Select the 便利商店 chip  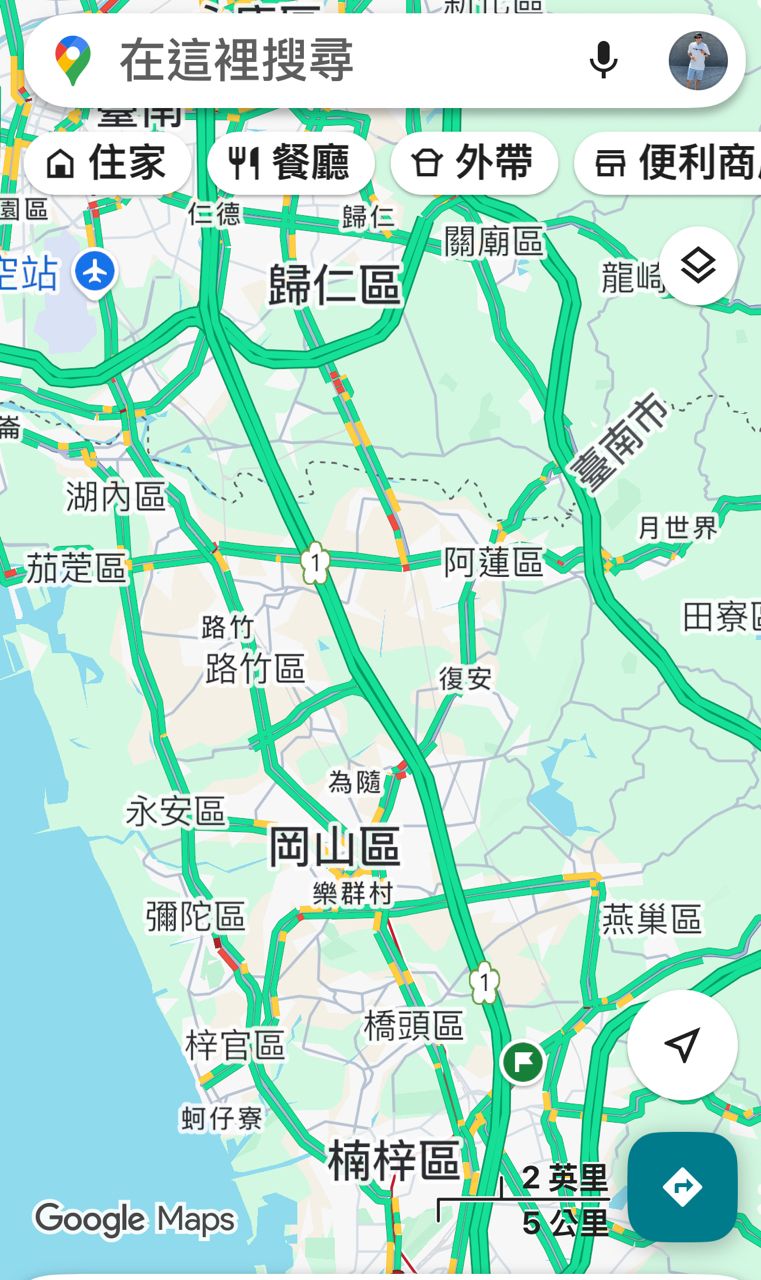coord(670,163)
